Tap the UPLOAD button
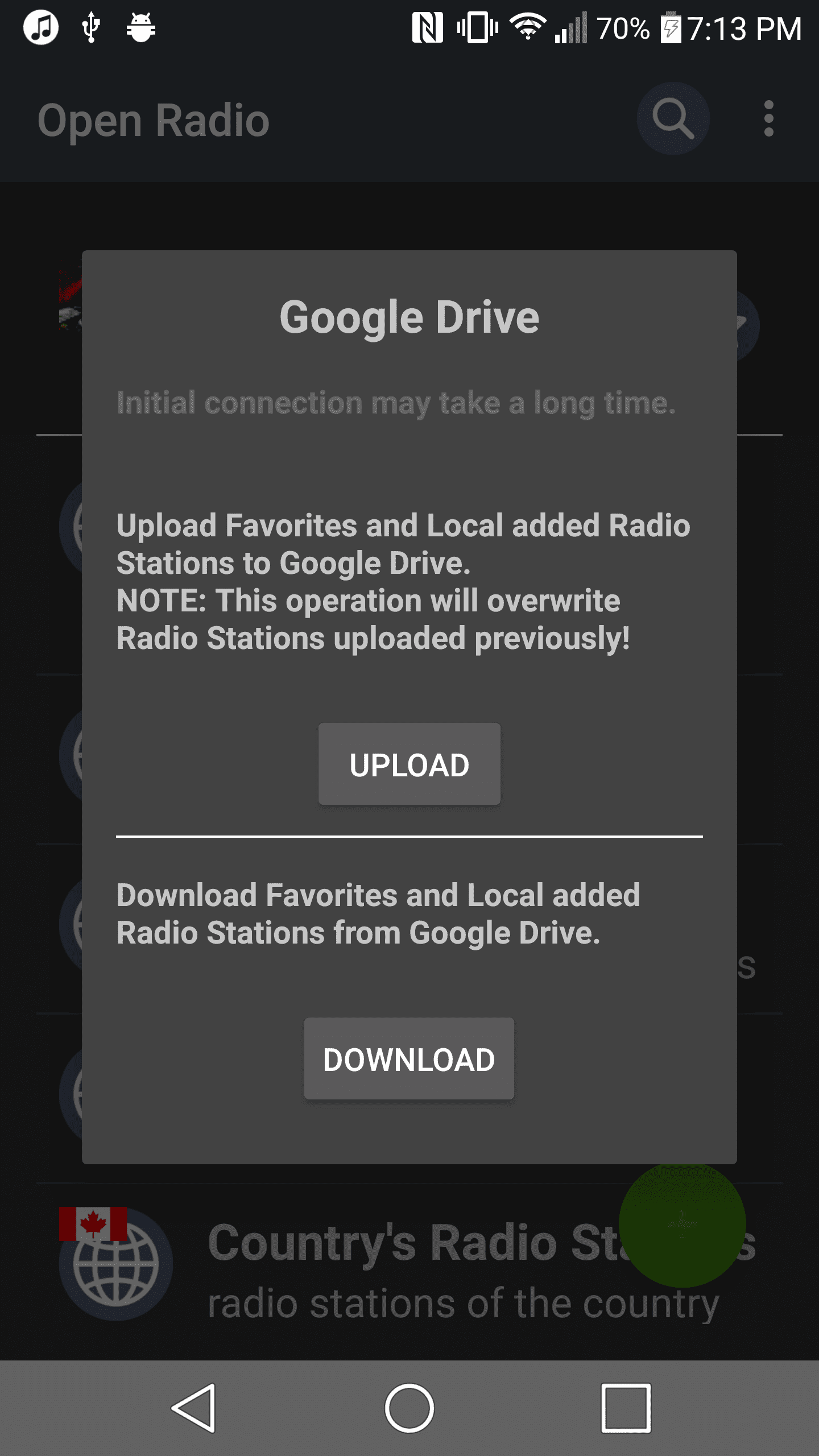This screenshot has width=819, height=1456. click(x=409, y=764)
